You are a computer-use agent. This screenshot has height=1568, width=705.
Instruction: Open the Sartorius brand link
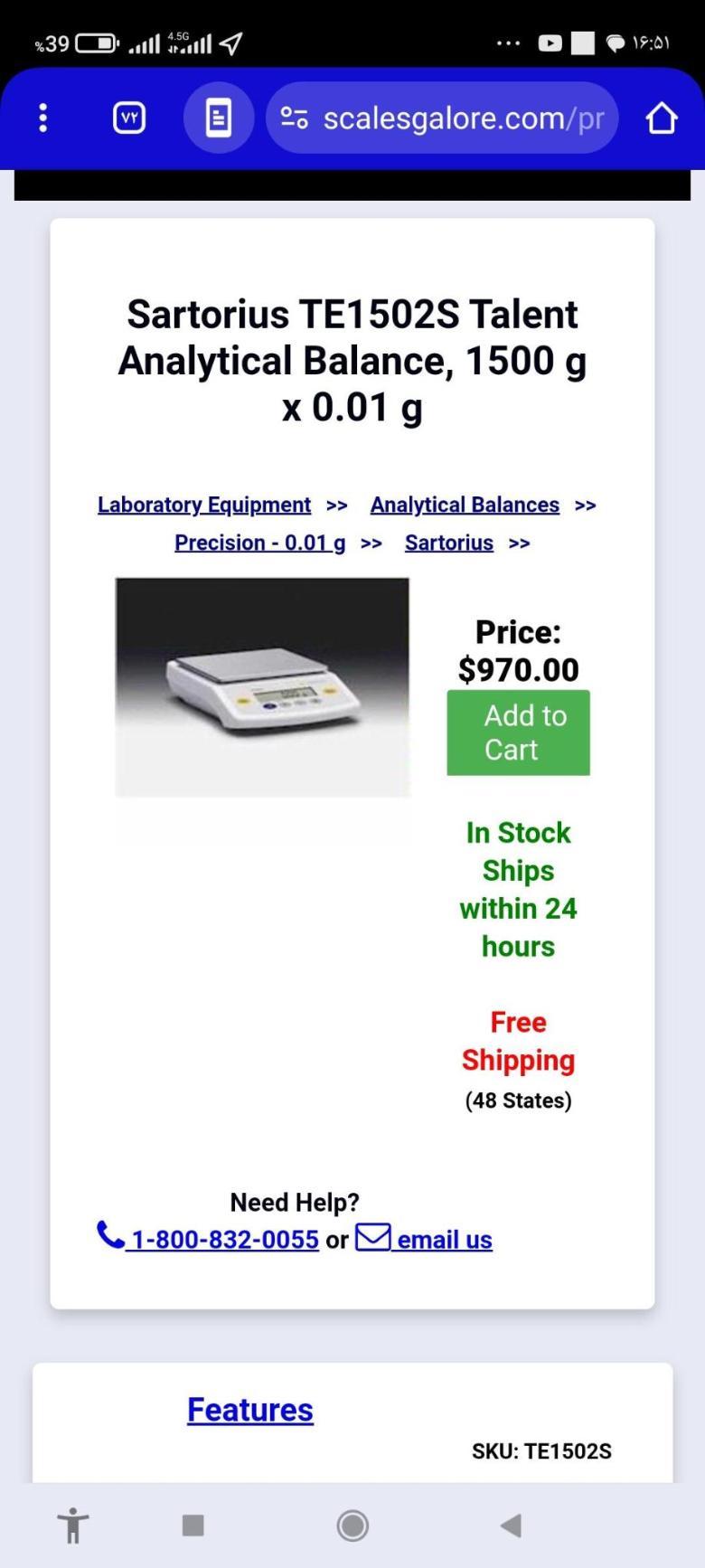(x=449, y=543)
